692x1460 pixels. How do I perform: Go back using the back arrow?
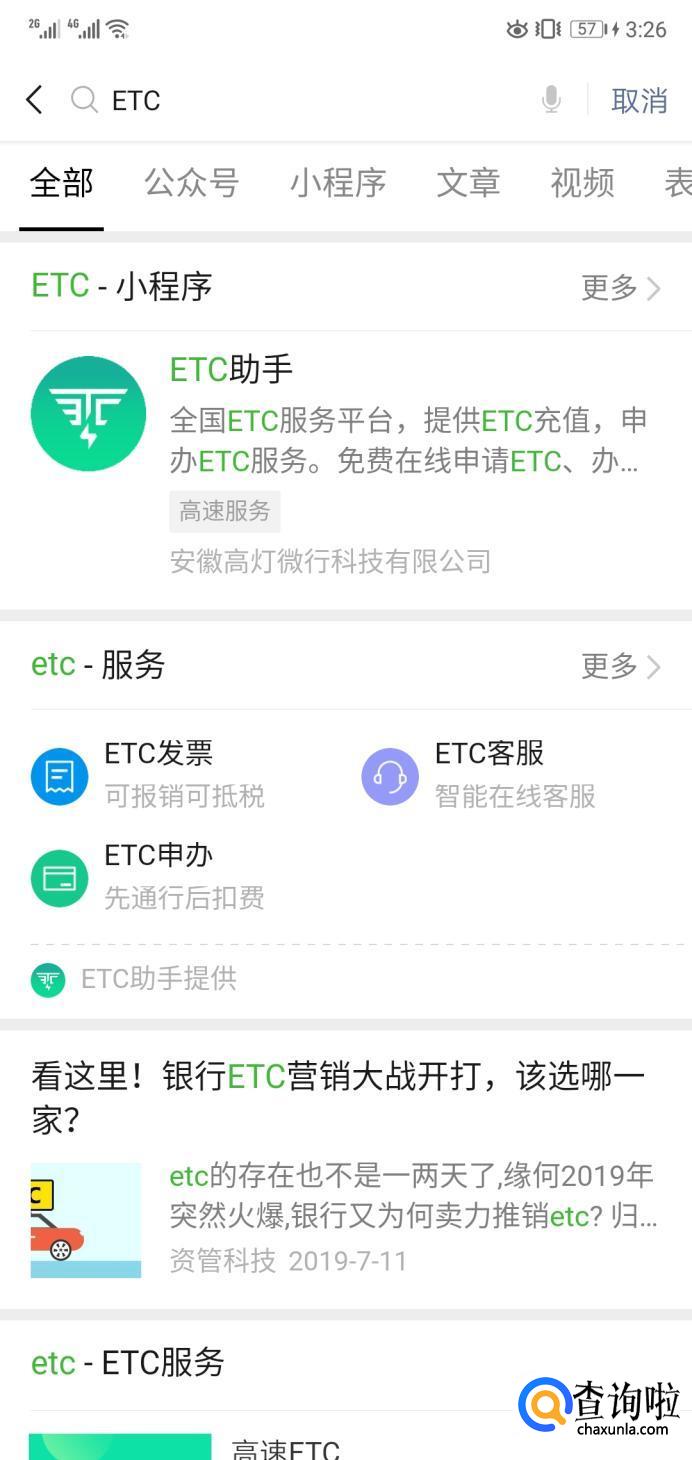[x=35, y=100]
